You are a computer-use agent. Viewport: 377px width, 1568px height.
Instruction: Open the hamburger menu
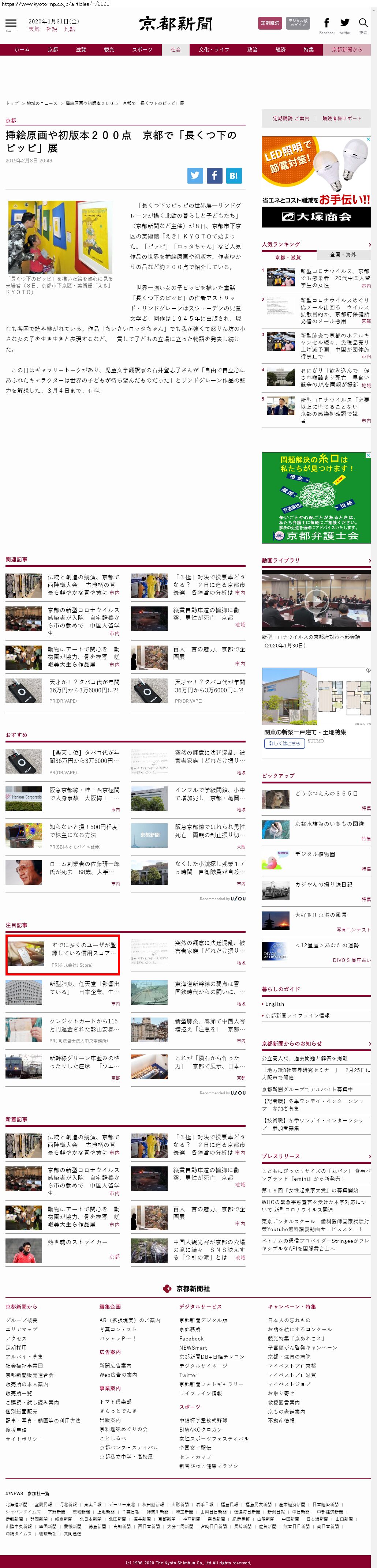coord(11,23)
